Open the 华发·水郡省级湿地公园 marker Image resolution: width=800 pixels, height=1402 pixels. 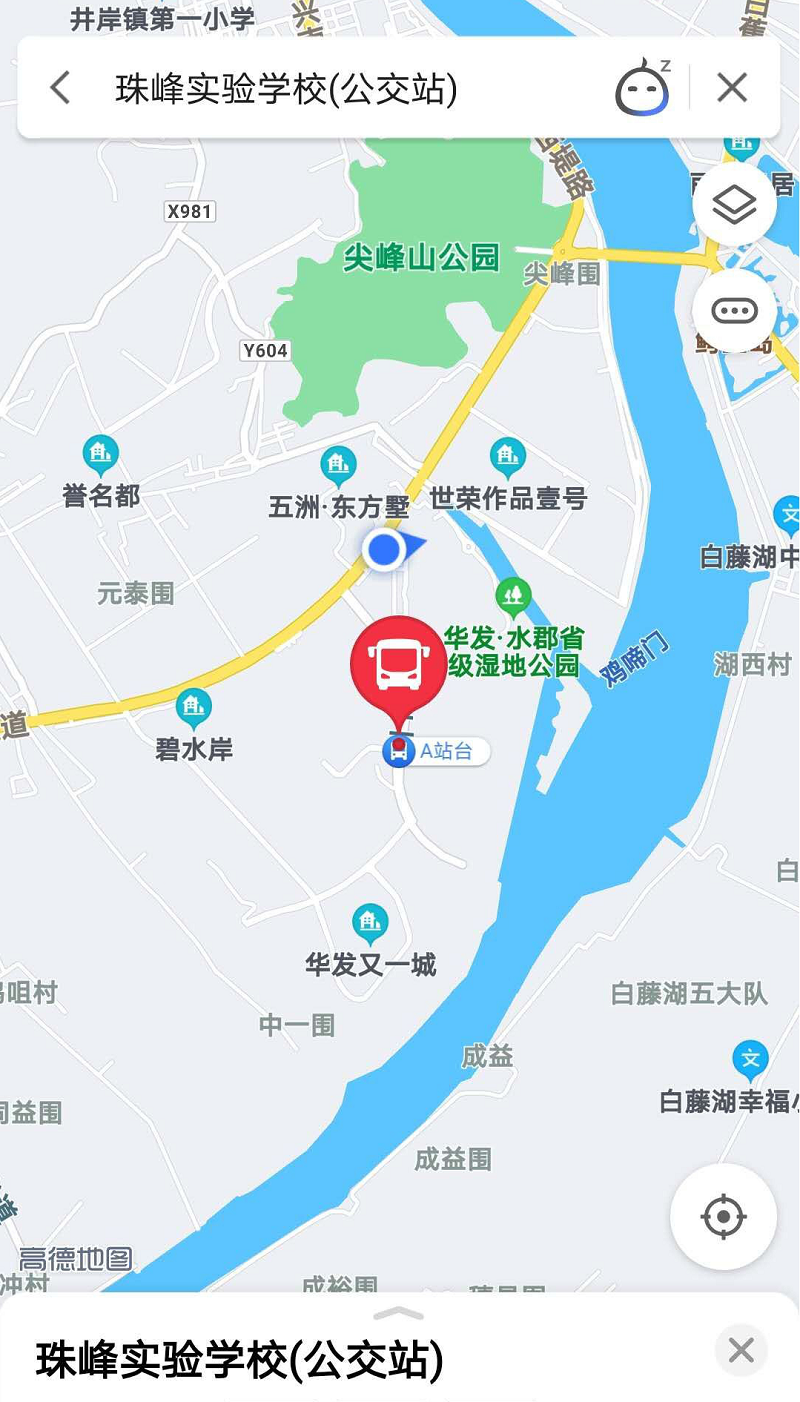pyautogui.click(x=513, y=597)
